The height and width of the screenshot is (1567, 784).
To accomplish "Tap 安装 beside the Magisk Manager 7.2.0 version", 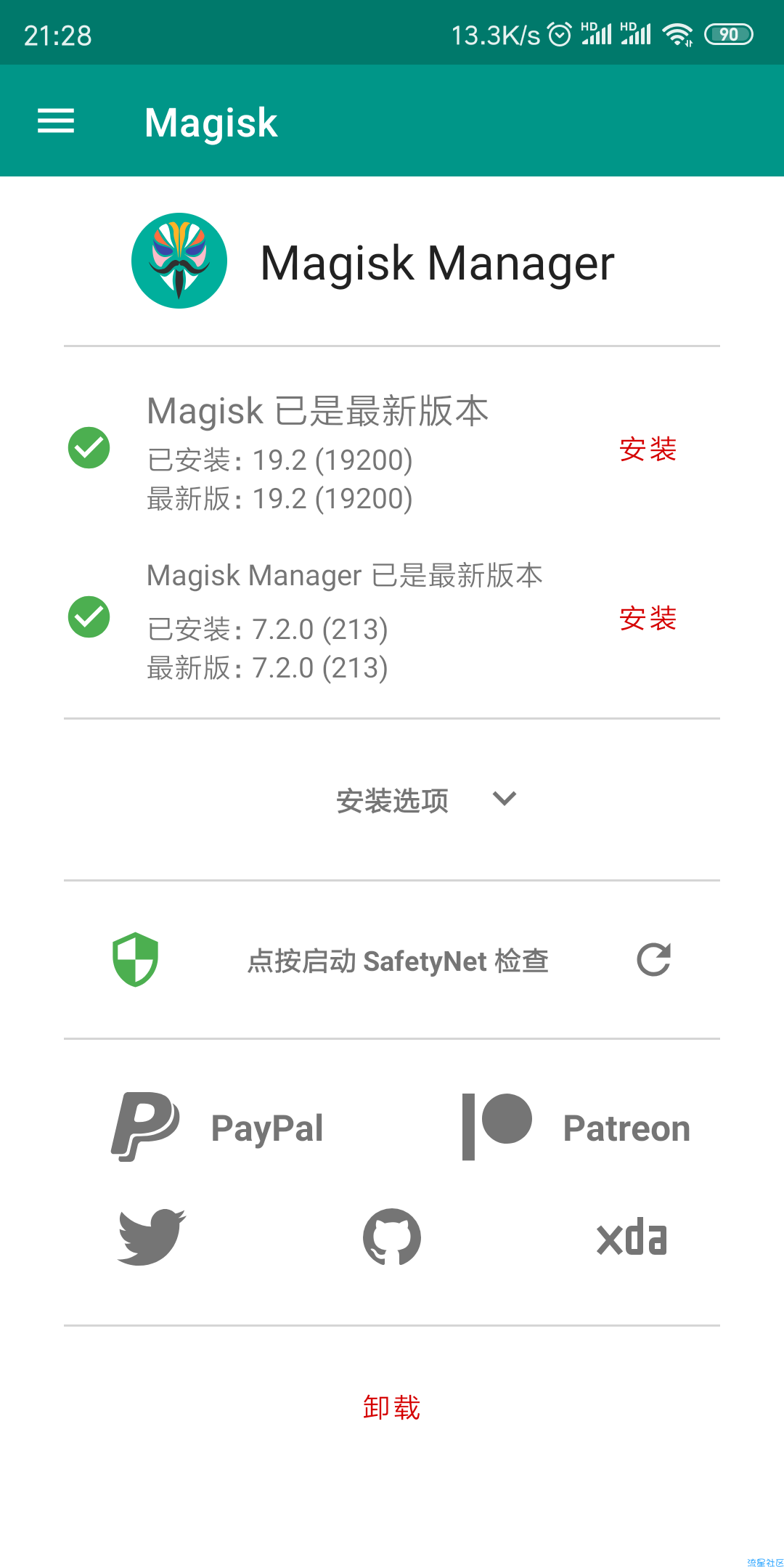I will pyautogui.click(x=648, y=619).
